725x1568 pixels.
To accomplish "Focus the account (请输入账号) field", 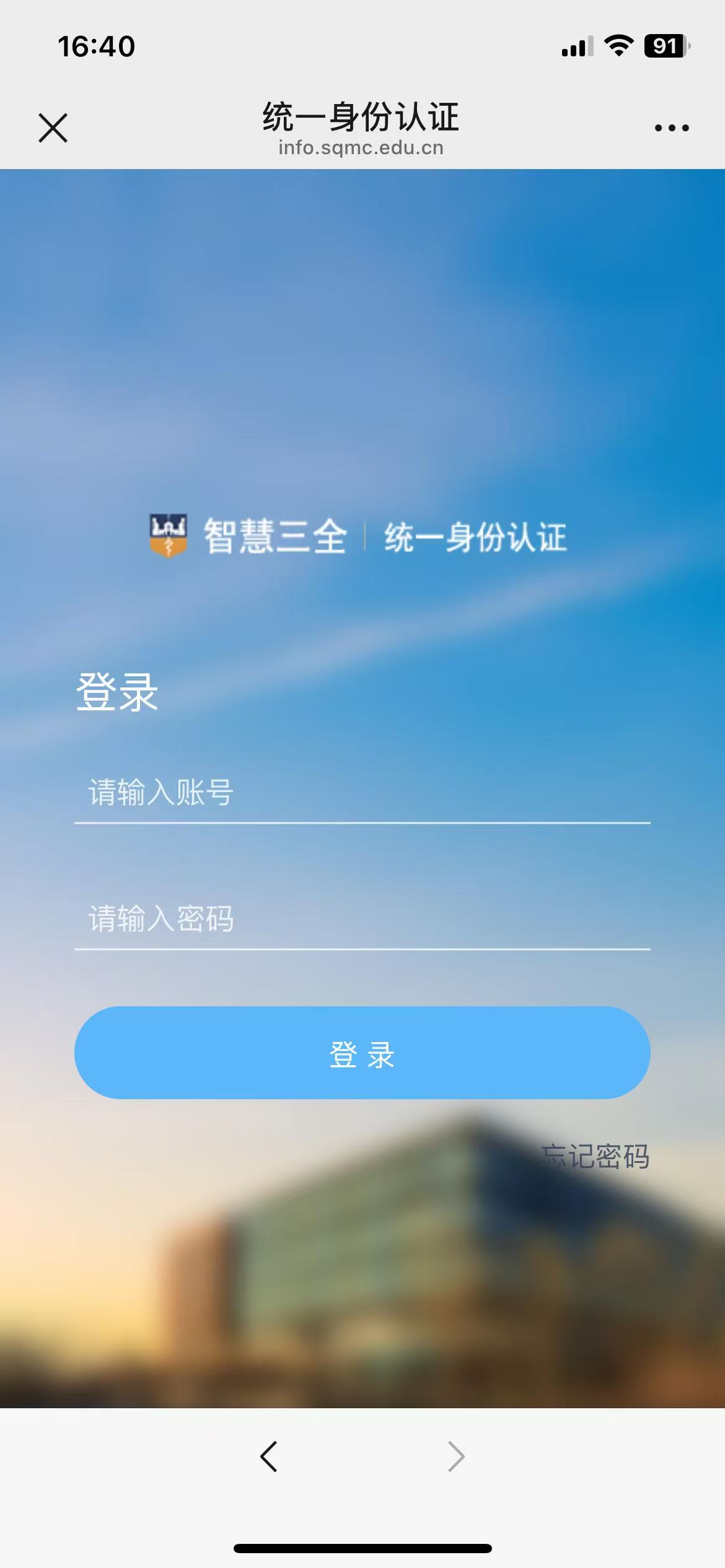I will (x=362, y=793).
